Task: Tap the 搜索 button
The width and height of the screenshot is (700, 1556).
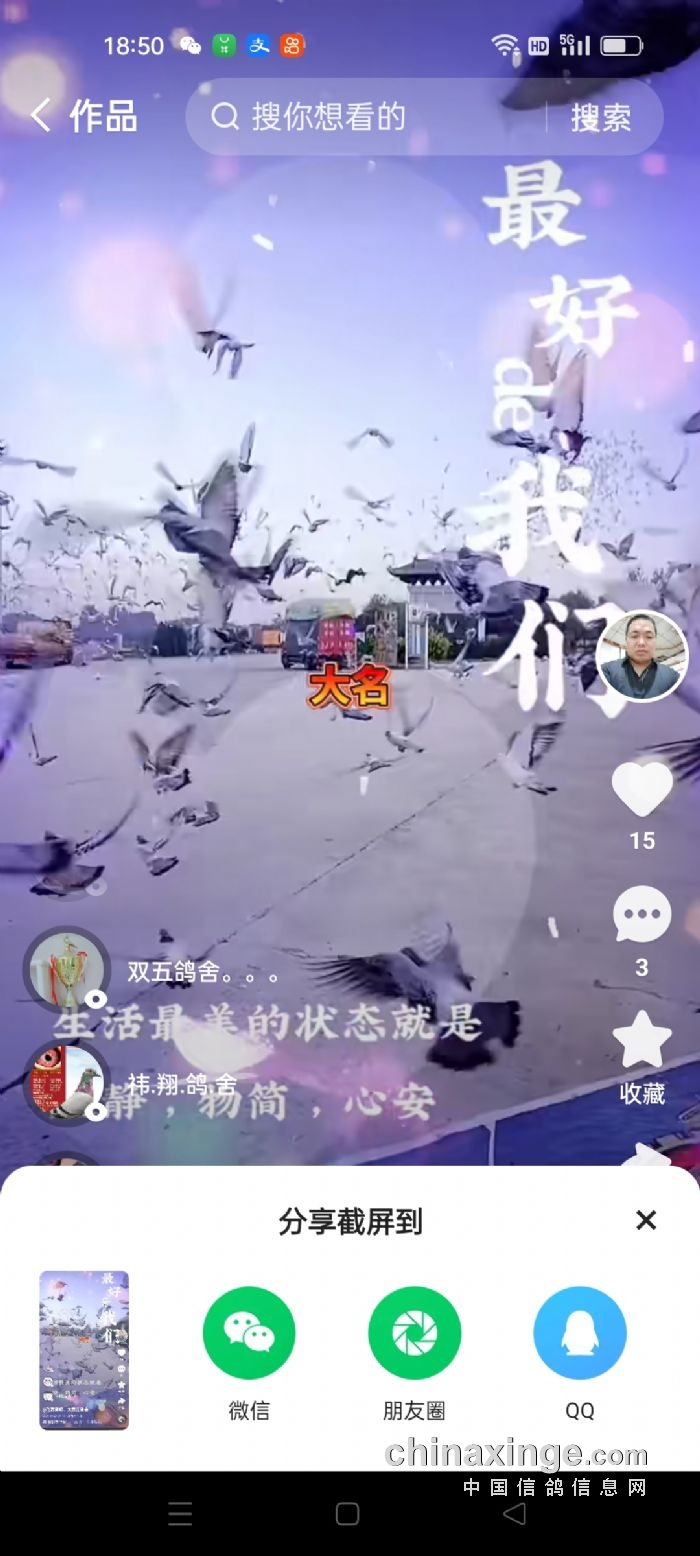Action: pos(601,118)
